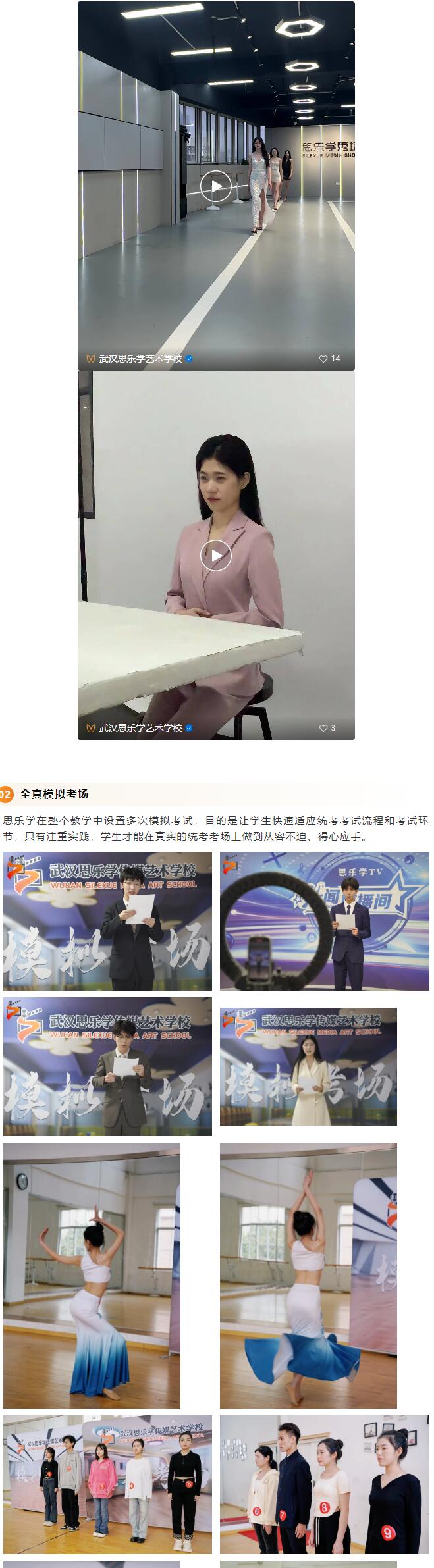Like the pink suit video with 3 likes

pyautogui.click(x=323, y=728)
